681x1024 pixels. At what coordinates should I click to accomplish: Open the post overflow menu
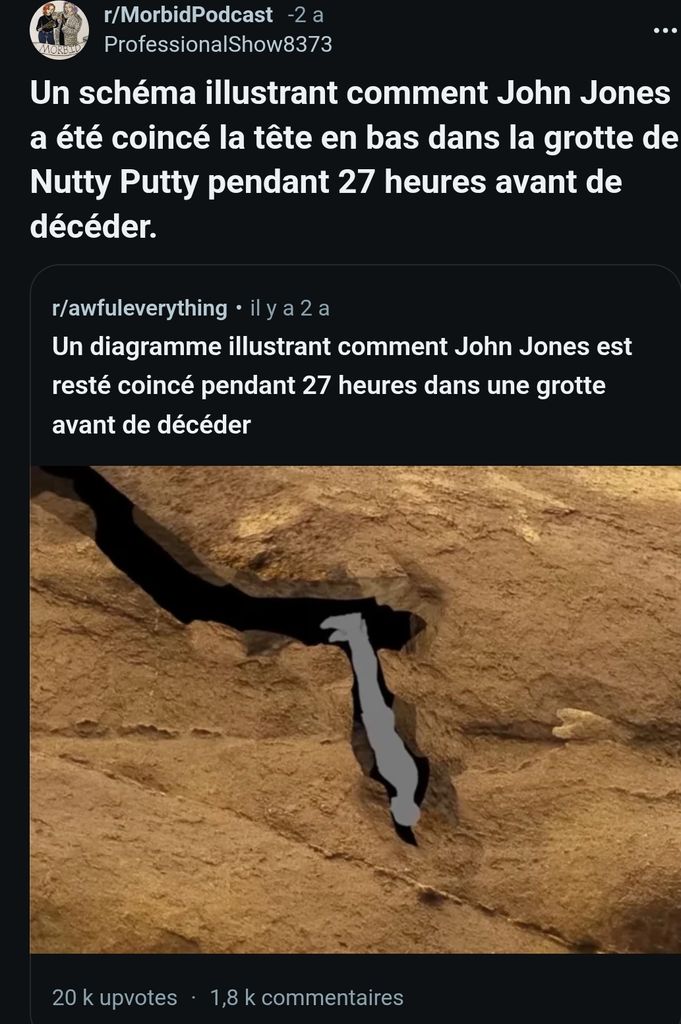tap(664, 31)
